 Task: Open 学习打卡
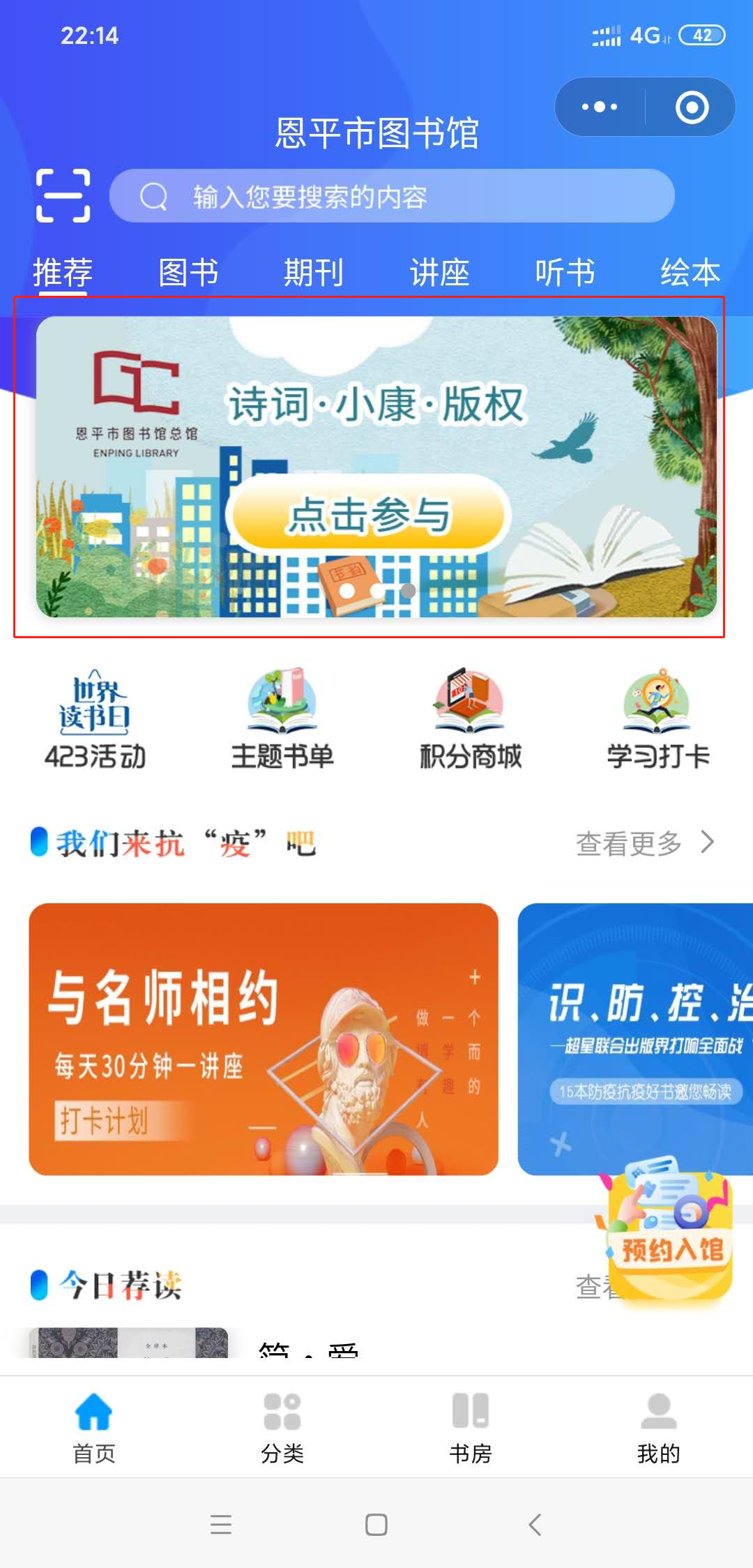click(x=658, y=718)
